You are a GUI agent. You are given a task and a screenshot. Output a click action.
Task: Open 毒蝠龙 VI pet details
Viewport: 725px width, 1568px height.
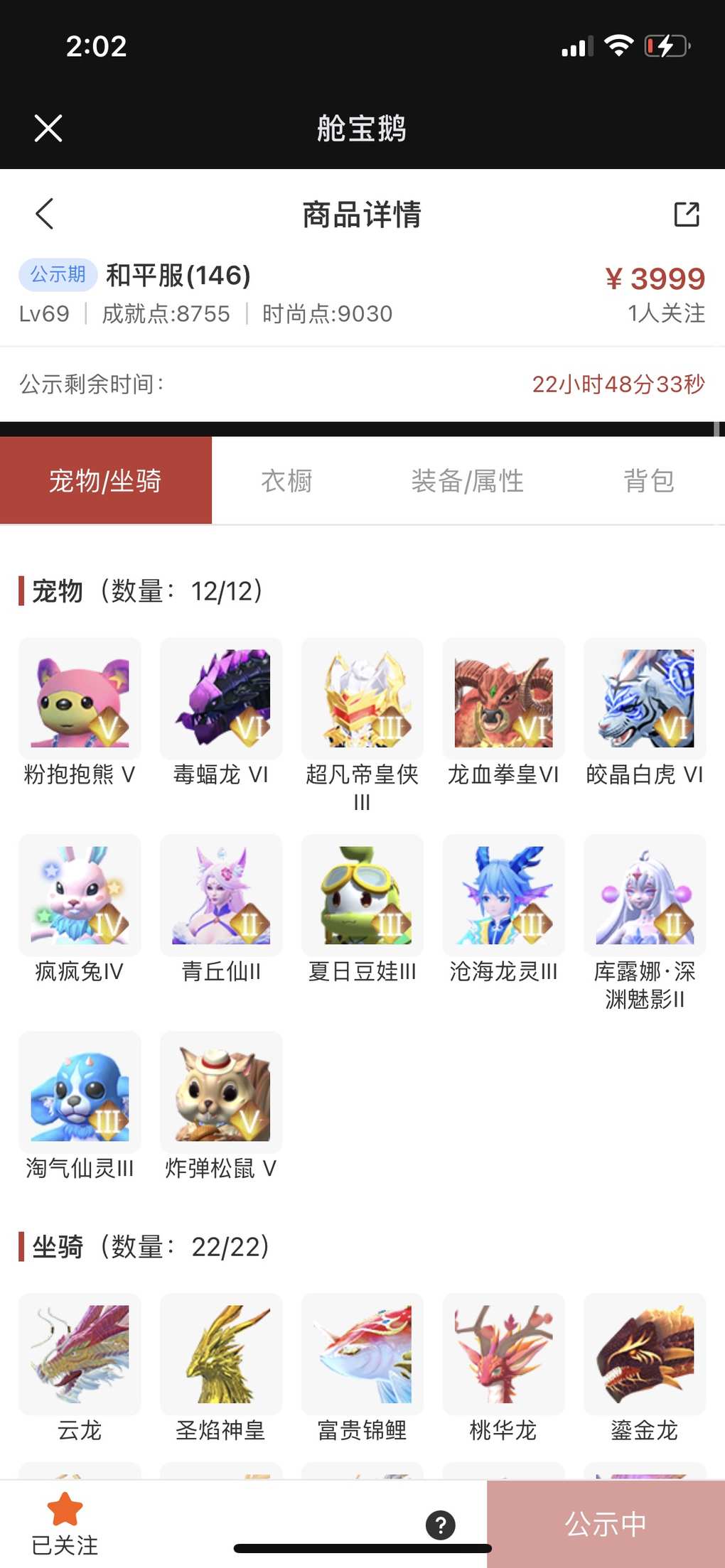[x=221, y=698]
